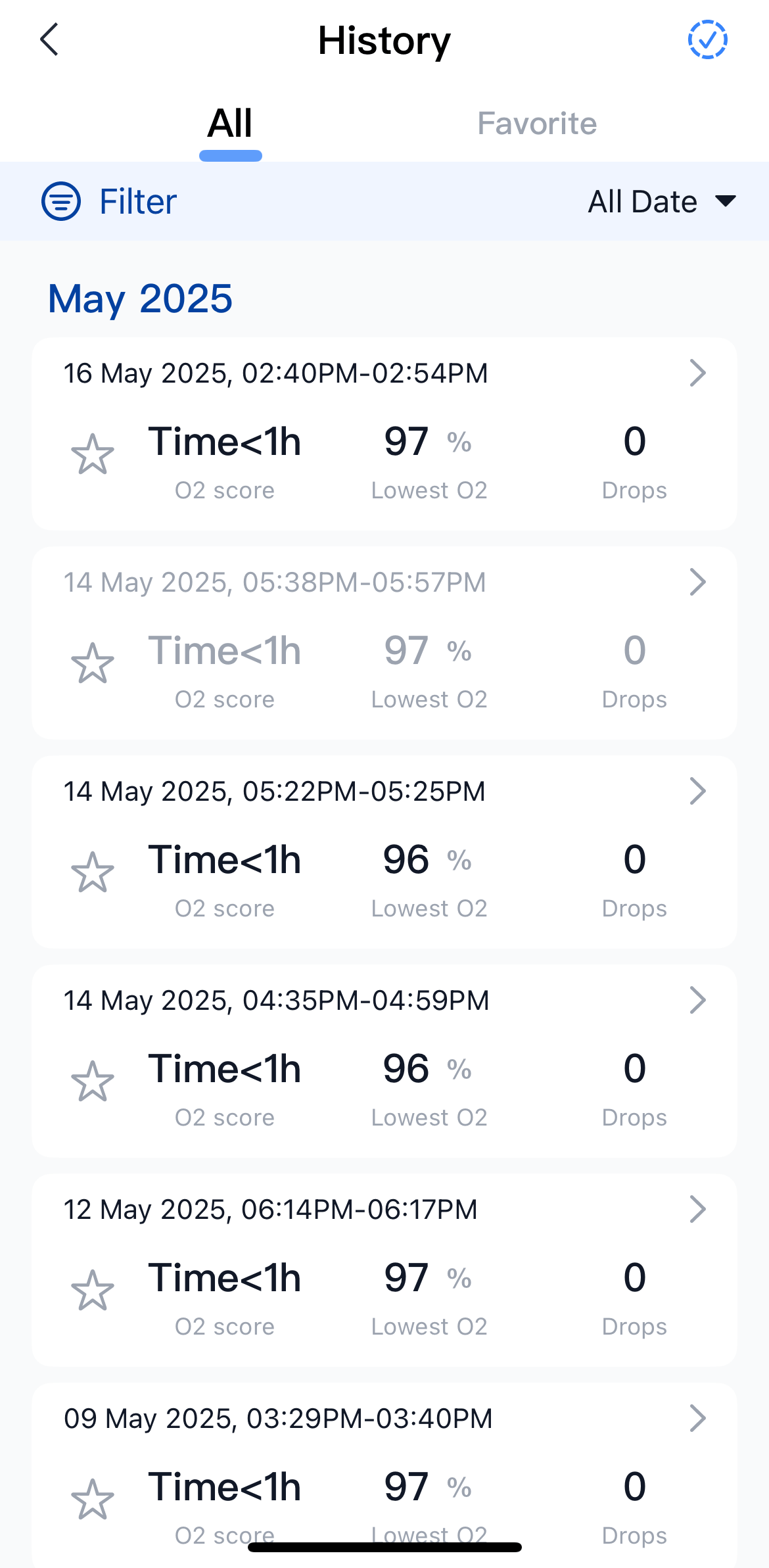This screenshot has width=769, height=1568.
Task: Open the 14 May 05:22PM record
Action: tap(384, 852)
